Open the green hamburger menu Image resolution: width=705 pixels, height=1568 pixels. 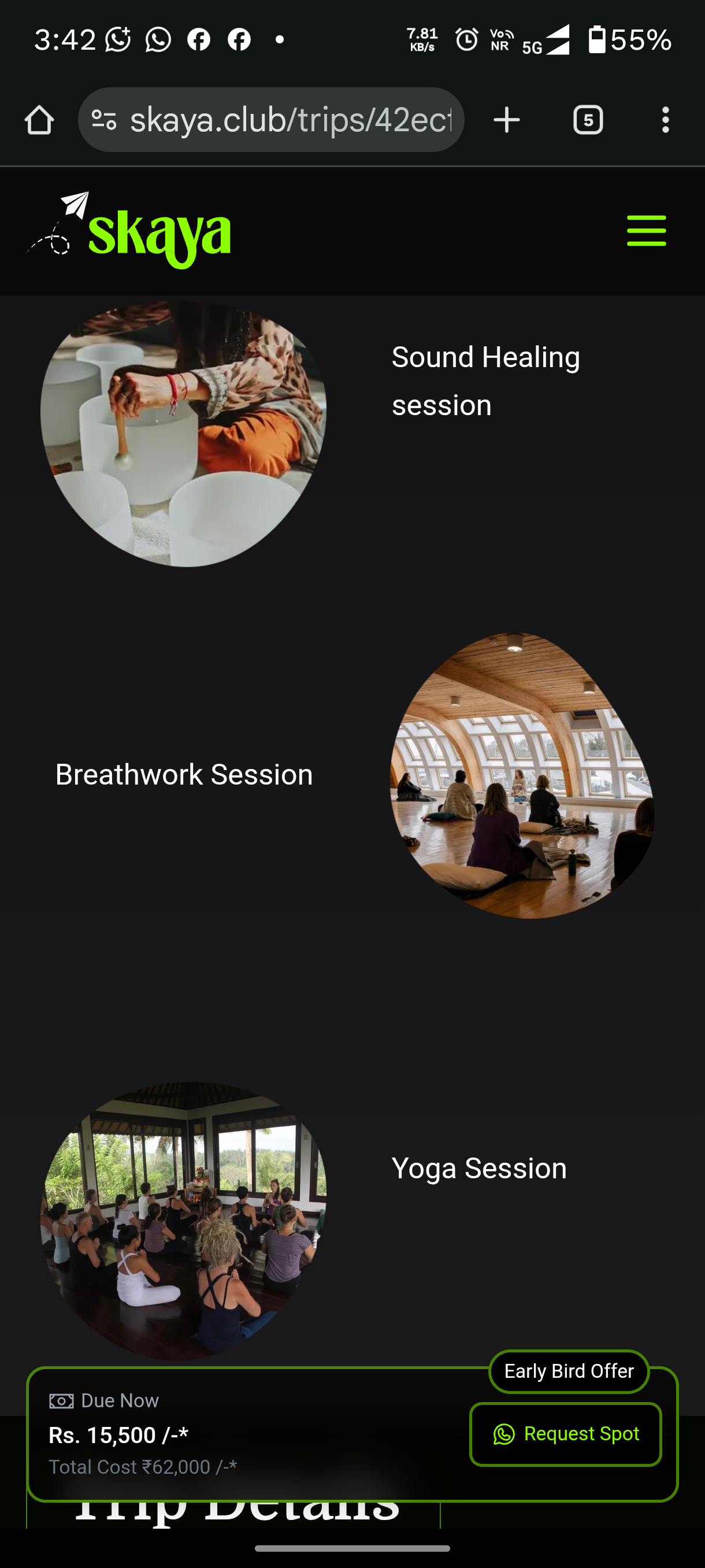pos(646,231)
